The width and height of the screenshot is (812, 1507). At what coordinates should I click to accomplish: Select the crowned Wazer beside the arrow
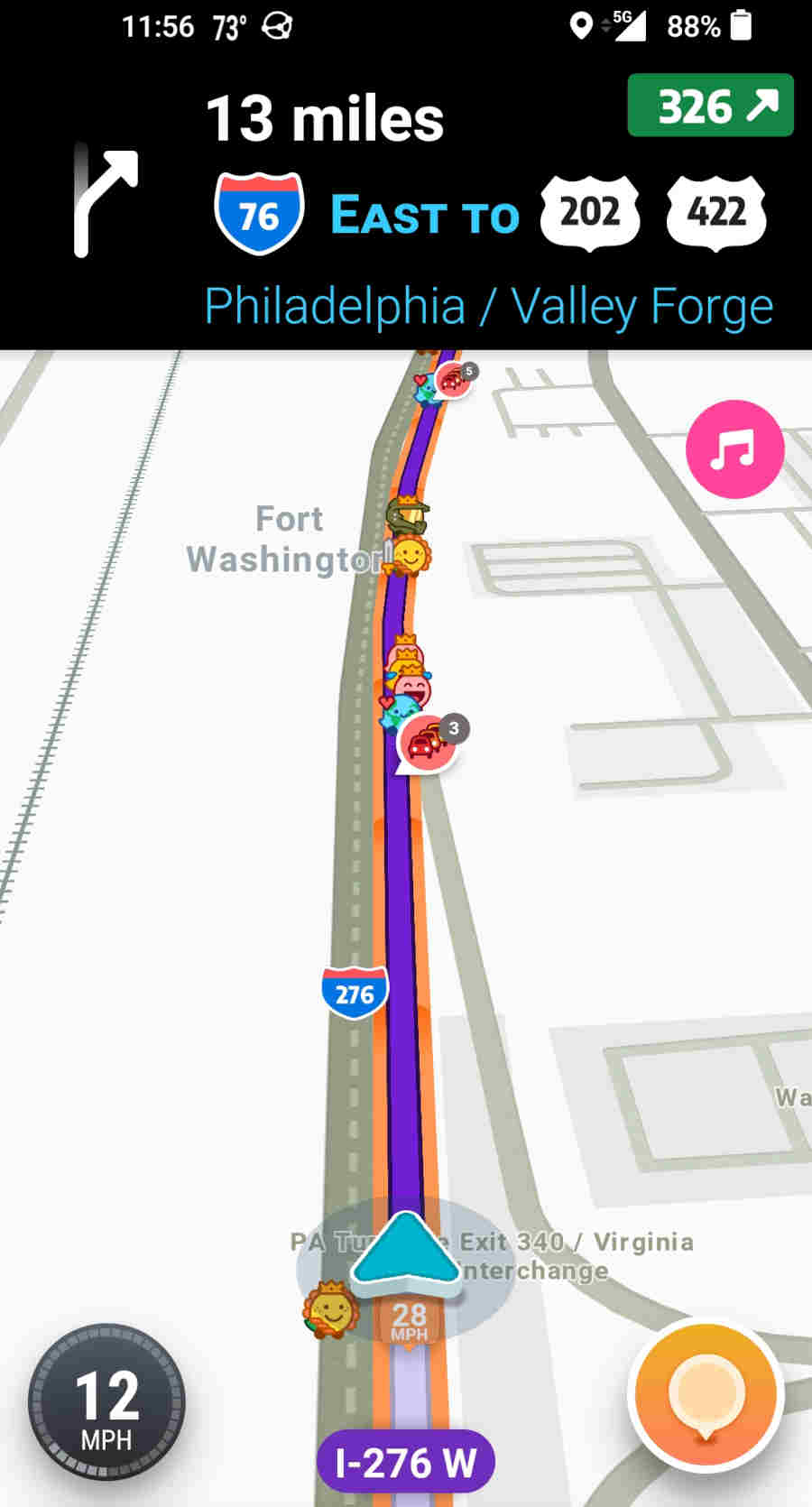(330, 1311)
